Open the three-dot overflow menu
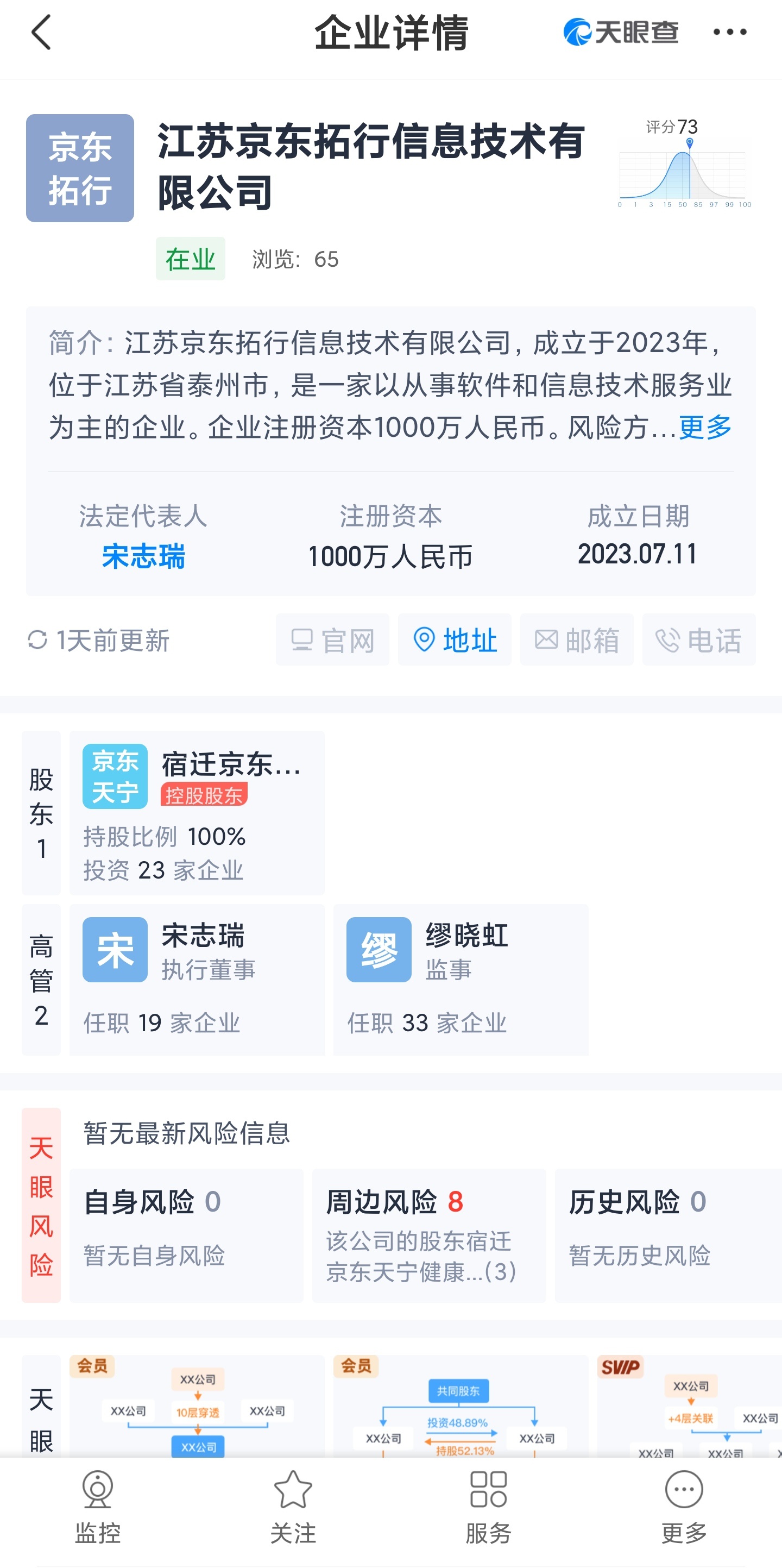 [730, 32]
